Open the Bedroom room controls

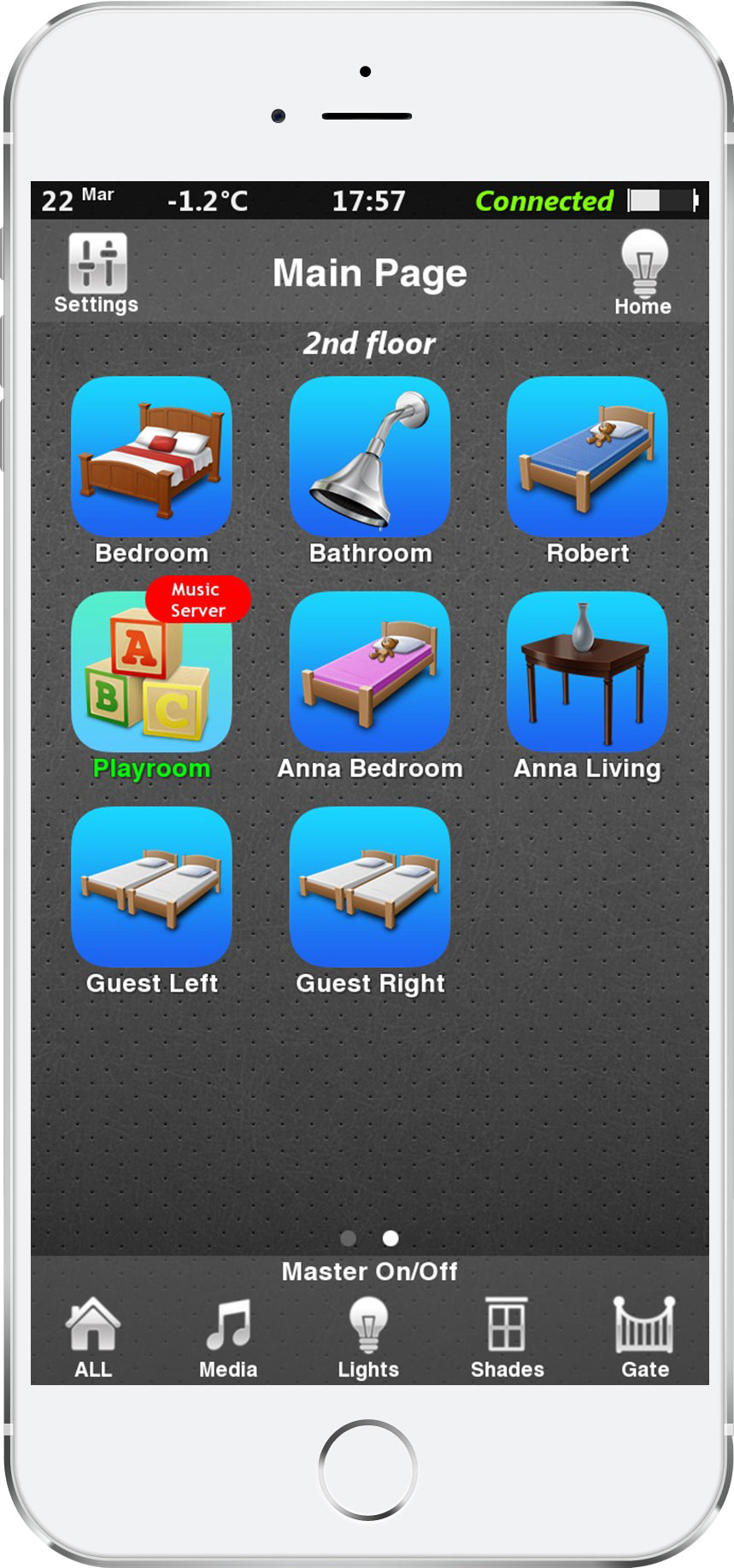tap(152, 457)
